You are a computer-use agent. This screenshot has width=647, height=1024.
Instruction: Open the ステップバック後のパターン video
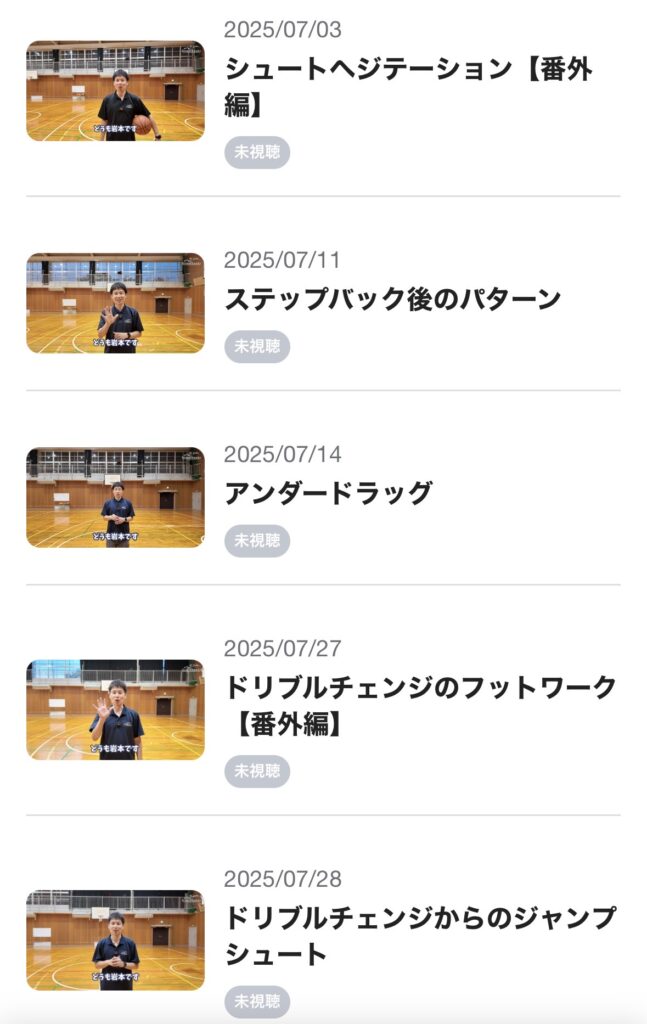(392, 298)
